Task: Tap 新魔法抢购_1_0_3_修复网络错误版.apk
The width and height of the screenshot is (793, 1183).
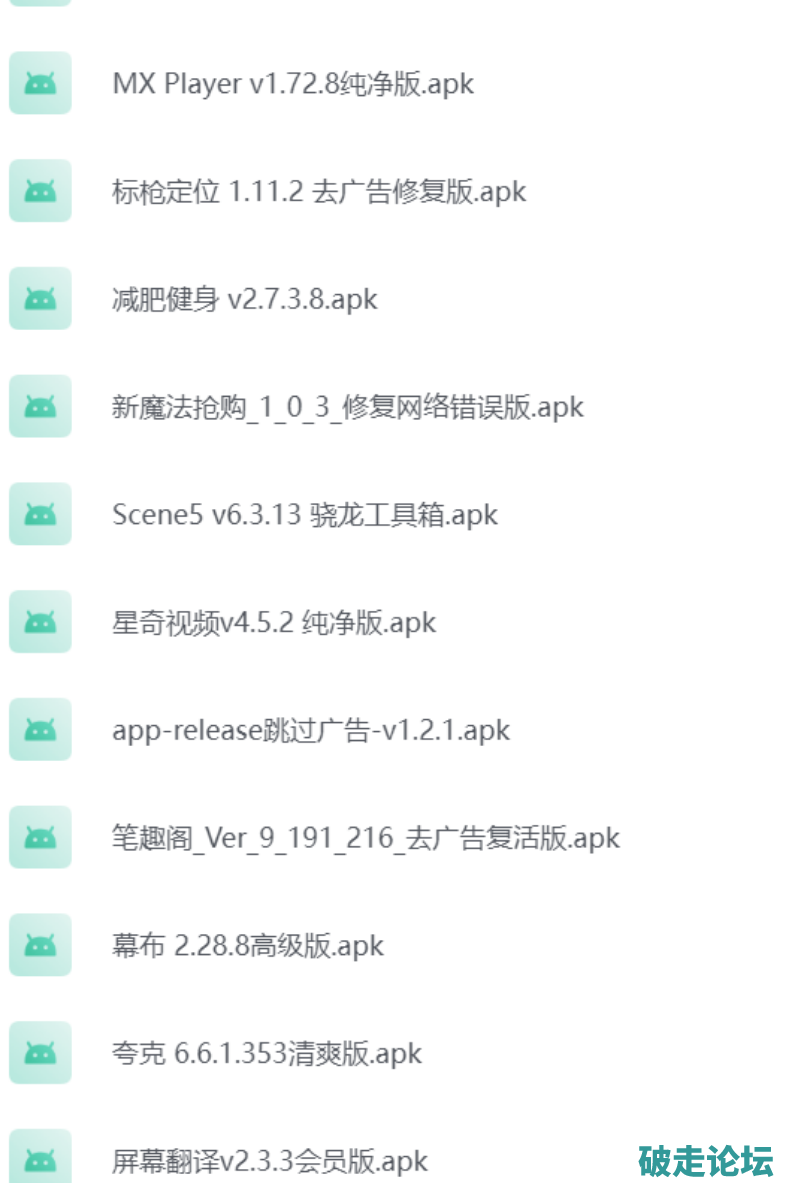Action: (x=347, y=407)
